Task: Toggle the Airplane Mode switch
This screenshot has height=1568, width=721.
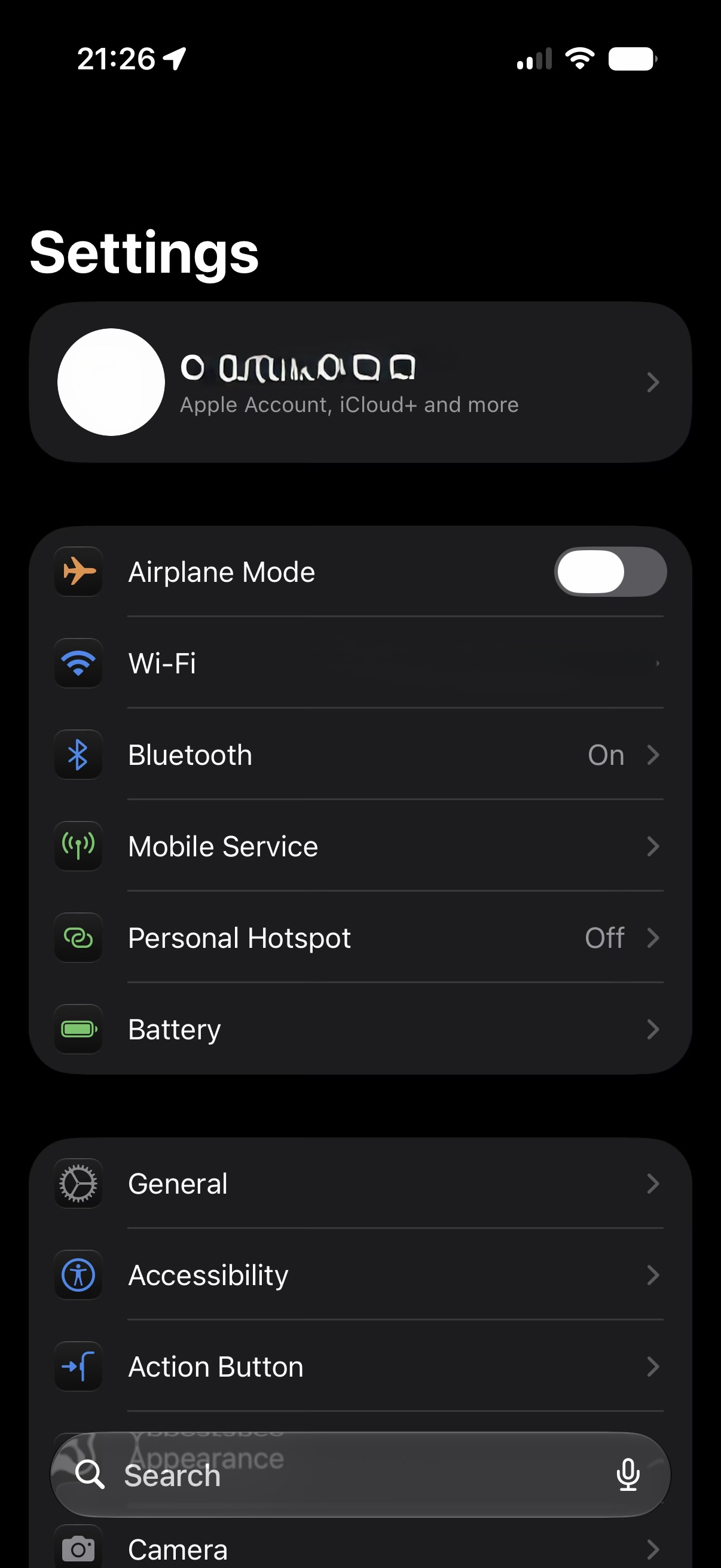Action: 610,572
